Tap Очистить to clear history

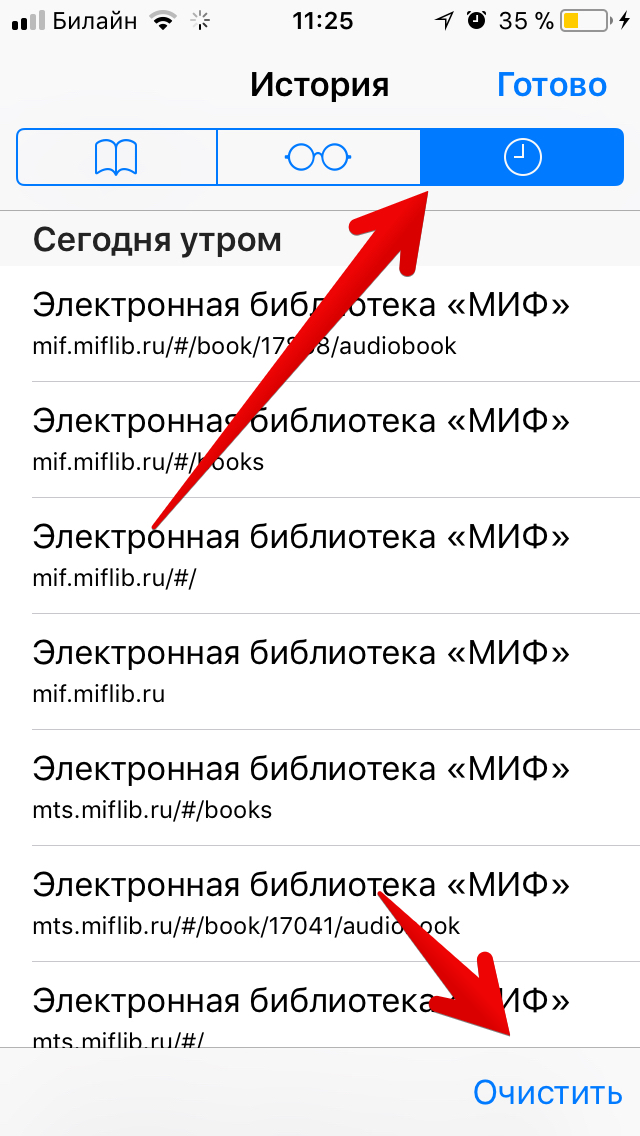pyautogui.click(x=548, y=1093)
